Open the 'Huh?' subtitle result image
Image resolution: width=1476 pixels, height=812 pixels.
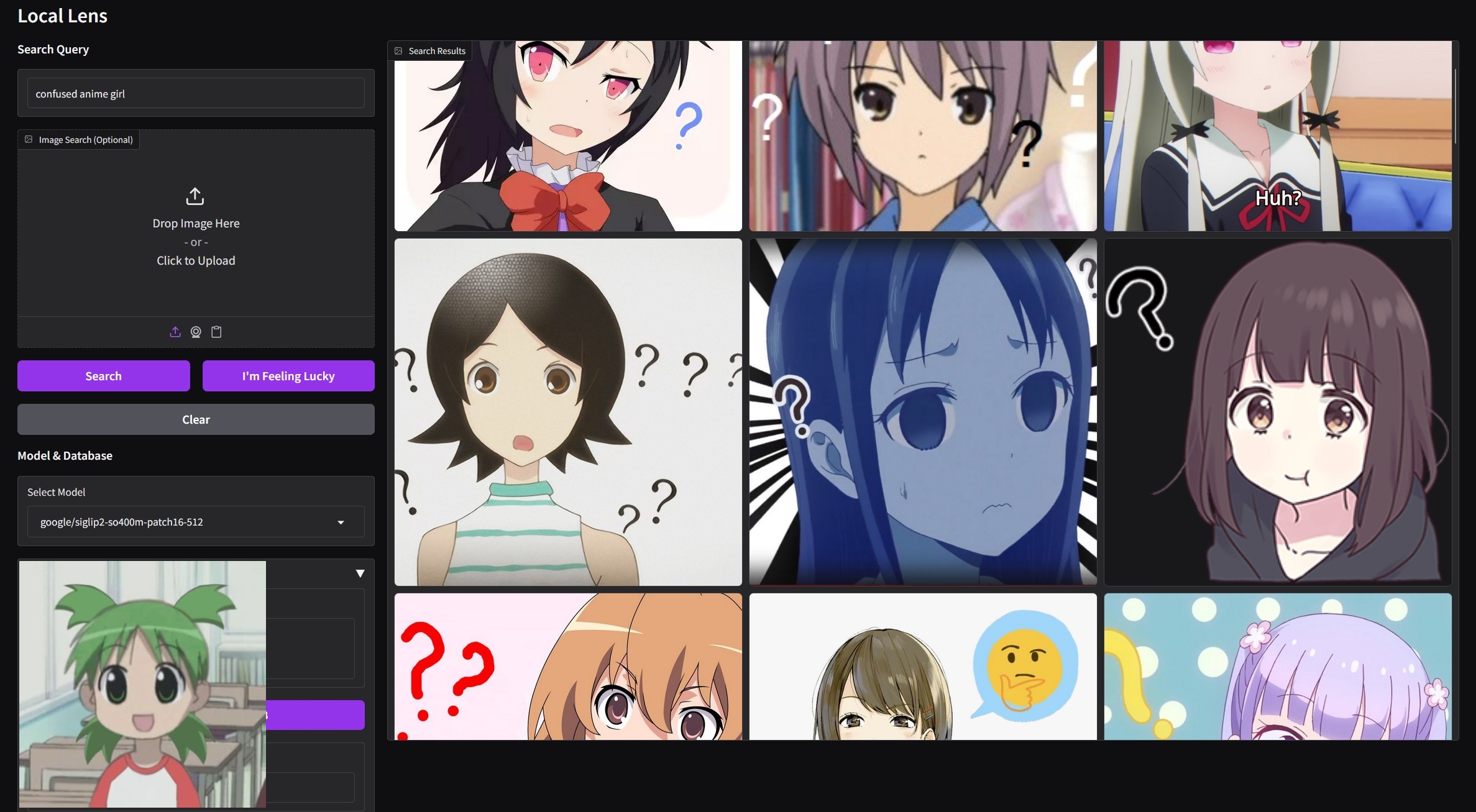point(1277,137)
